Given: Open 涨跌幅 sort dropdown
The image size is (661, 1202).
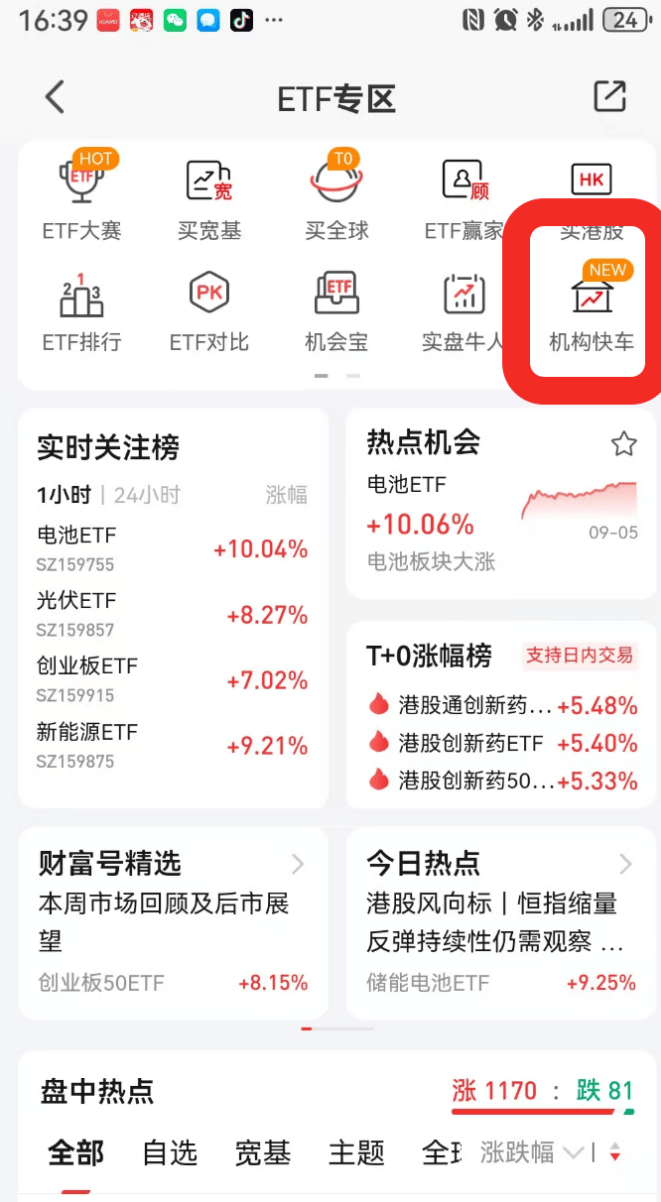Looking at the screenshot, I should click(x=532, y=1153).
